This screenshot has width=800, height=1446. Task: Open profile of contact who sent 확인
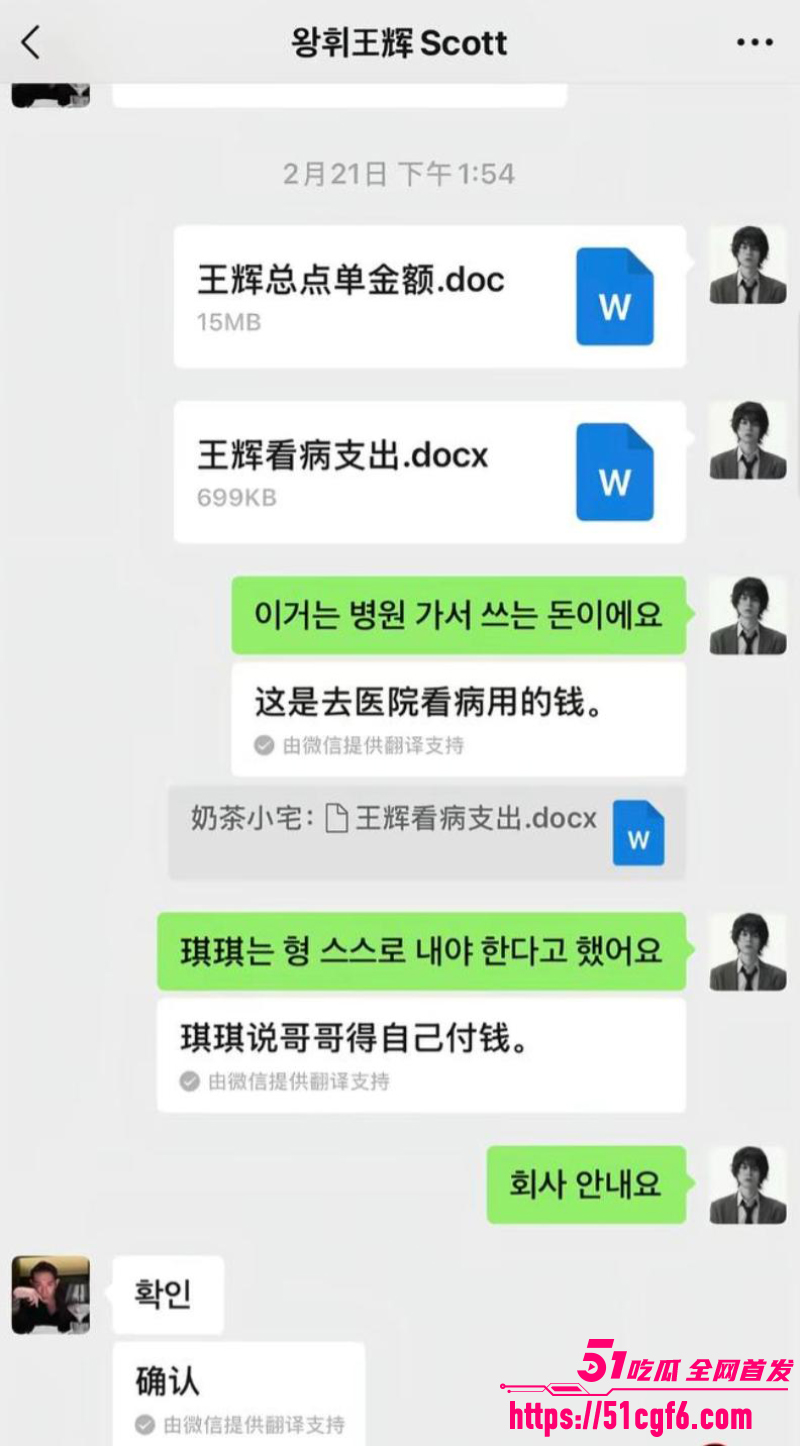(51, 1295)
